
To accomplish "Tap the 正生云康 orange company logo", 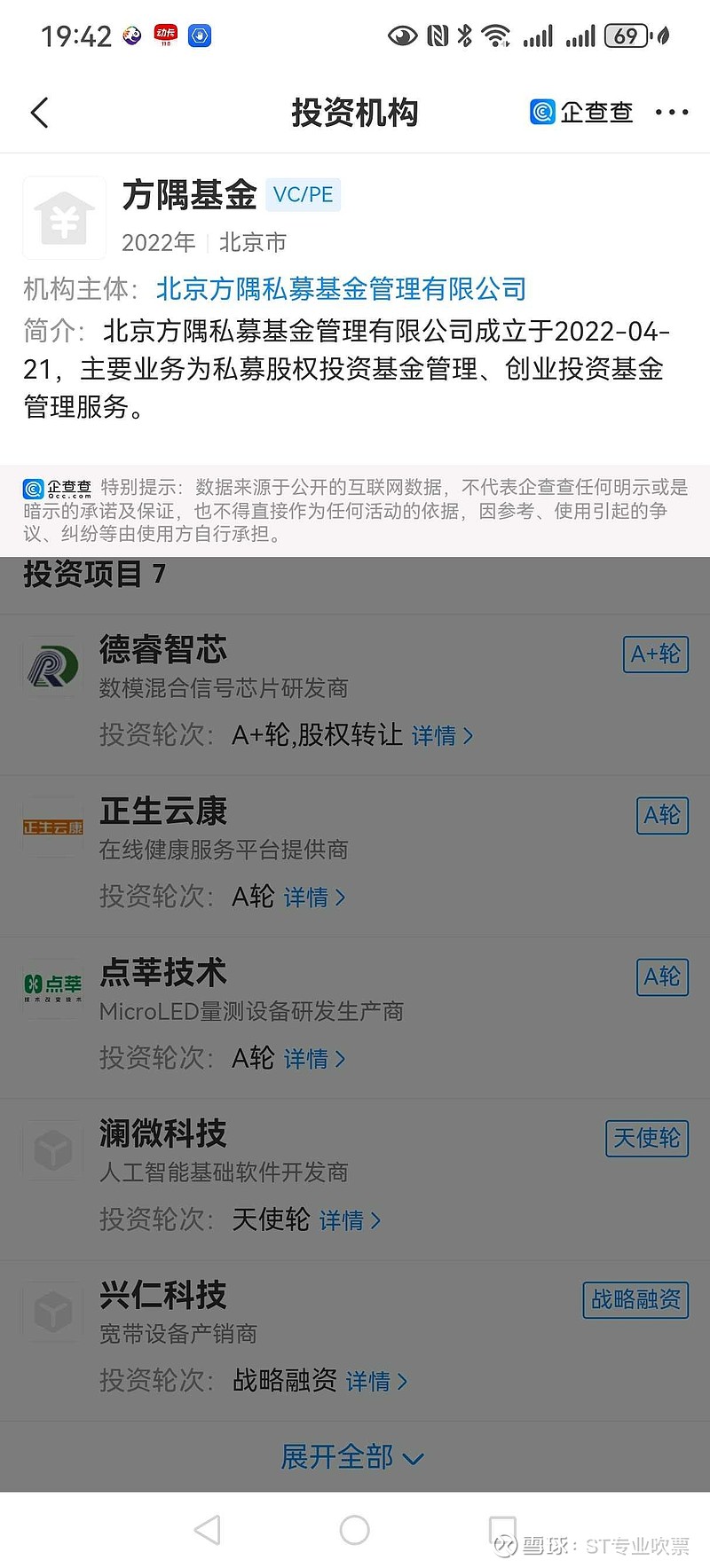I will (51, 827).
